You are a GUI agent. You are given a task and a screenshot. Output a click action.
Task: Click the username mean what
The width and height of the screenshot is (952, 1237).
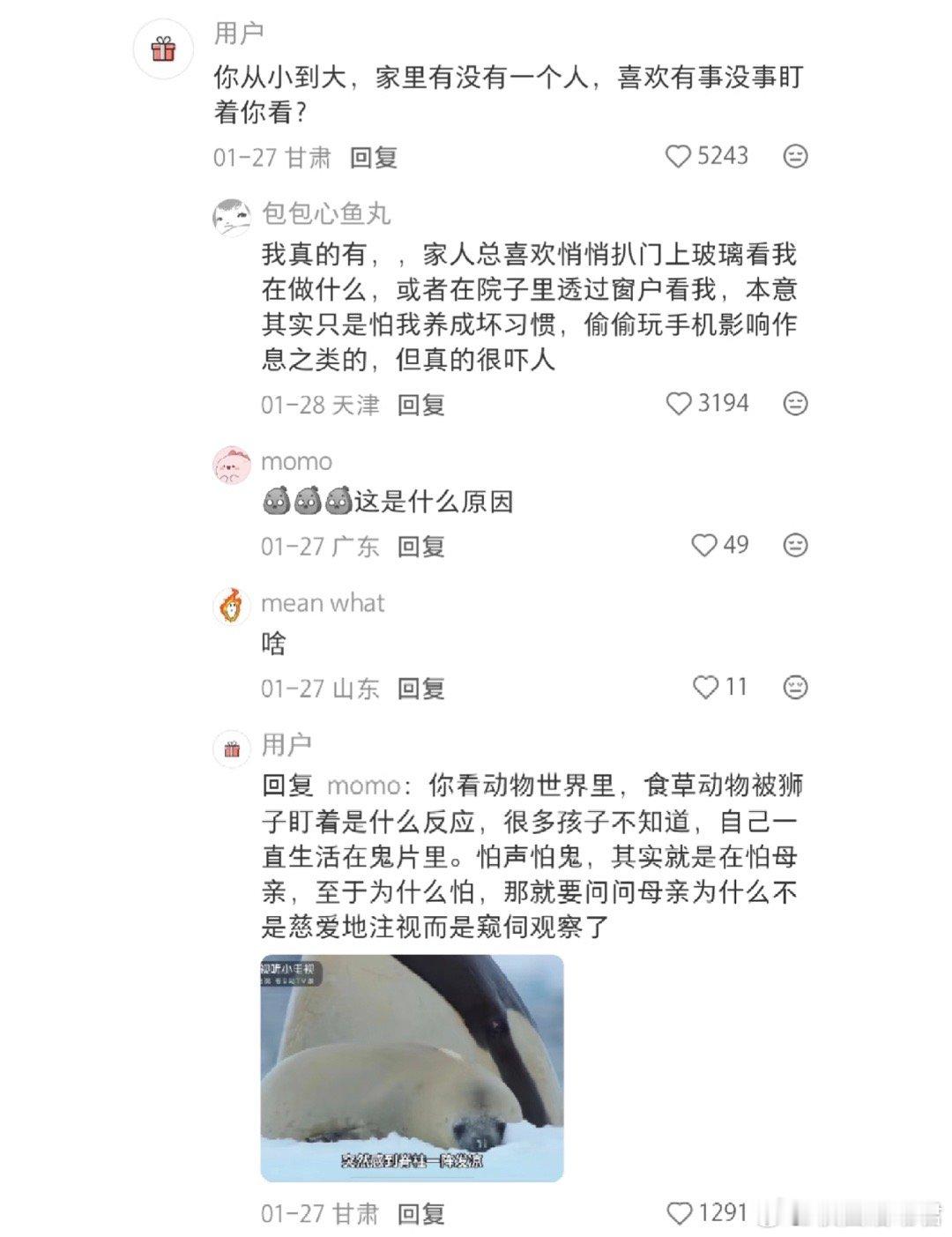pyautogui.click(x=324, y=603)
